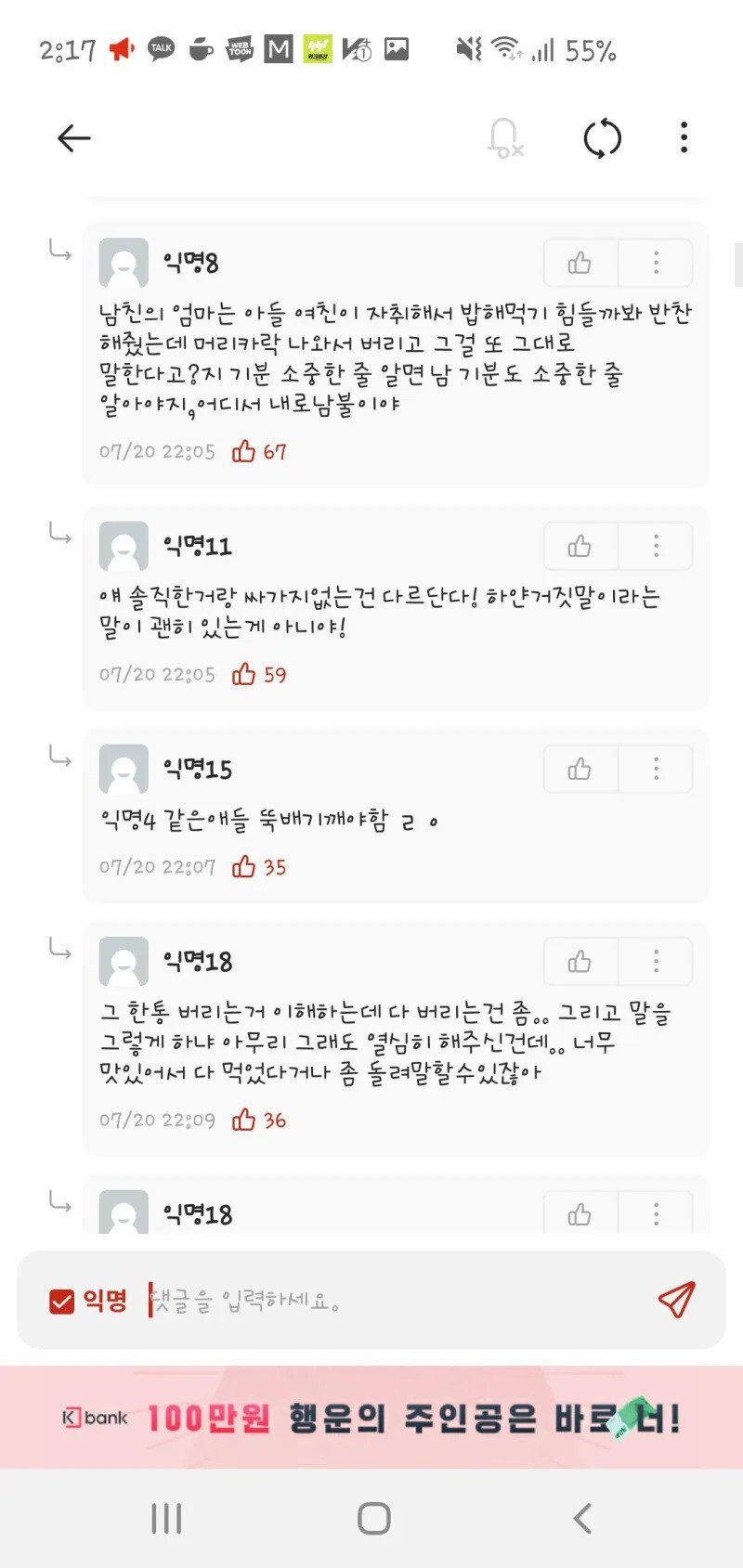The height and width of the screenshot is (1568, 743).
Task: Focus the 댓글을 입력하세요 comment field
Action: 390,1301
